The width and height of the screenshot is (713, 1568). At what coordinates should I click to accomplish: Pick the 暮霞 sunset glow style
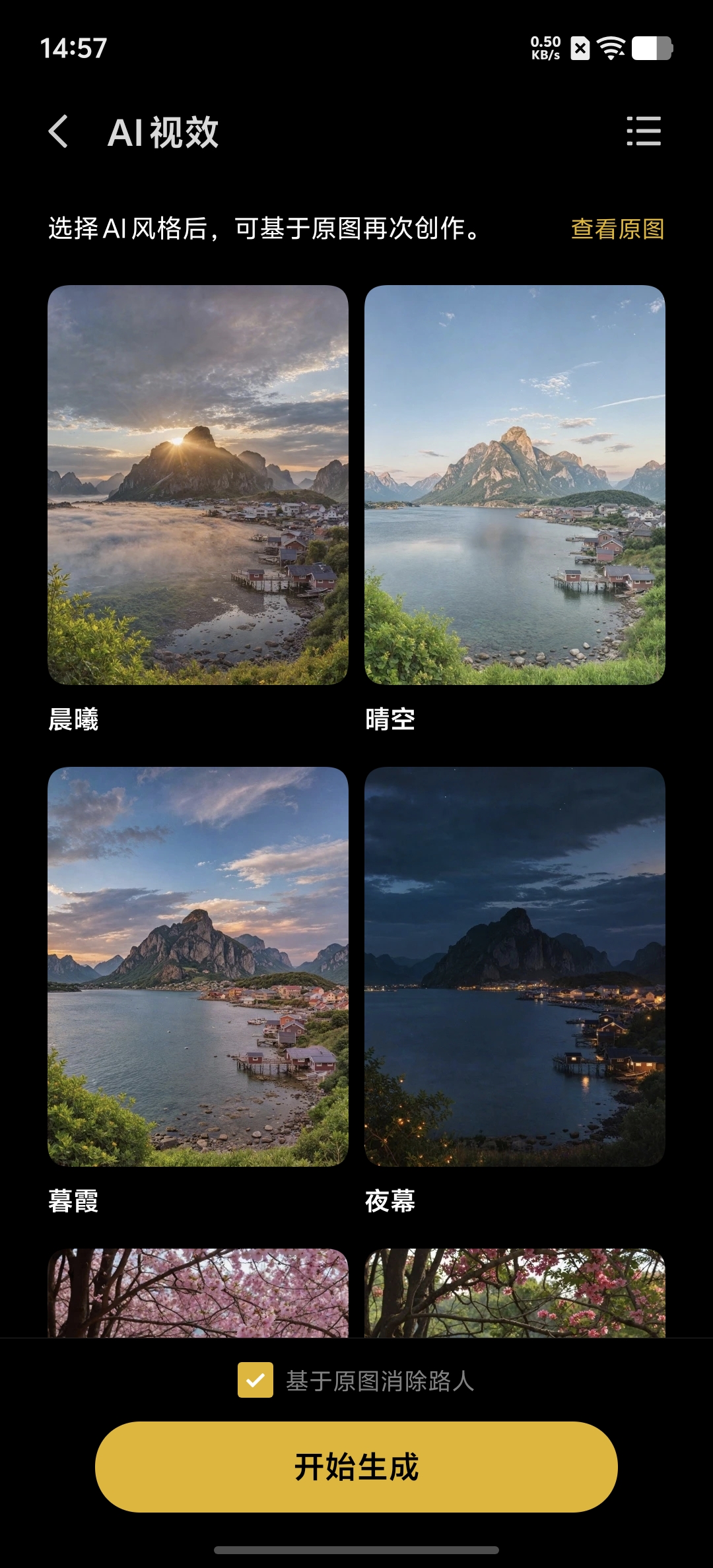(x=198, y=967)
